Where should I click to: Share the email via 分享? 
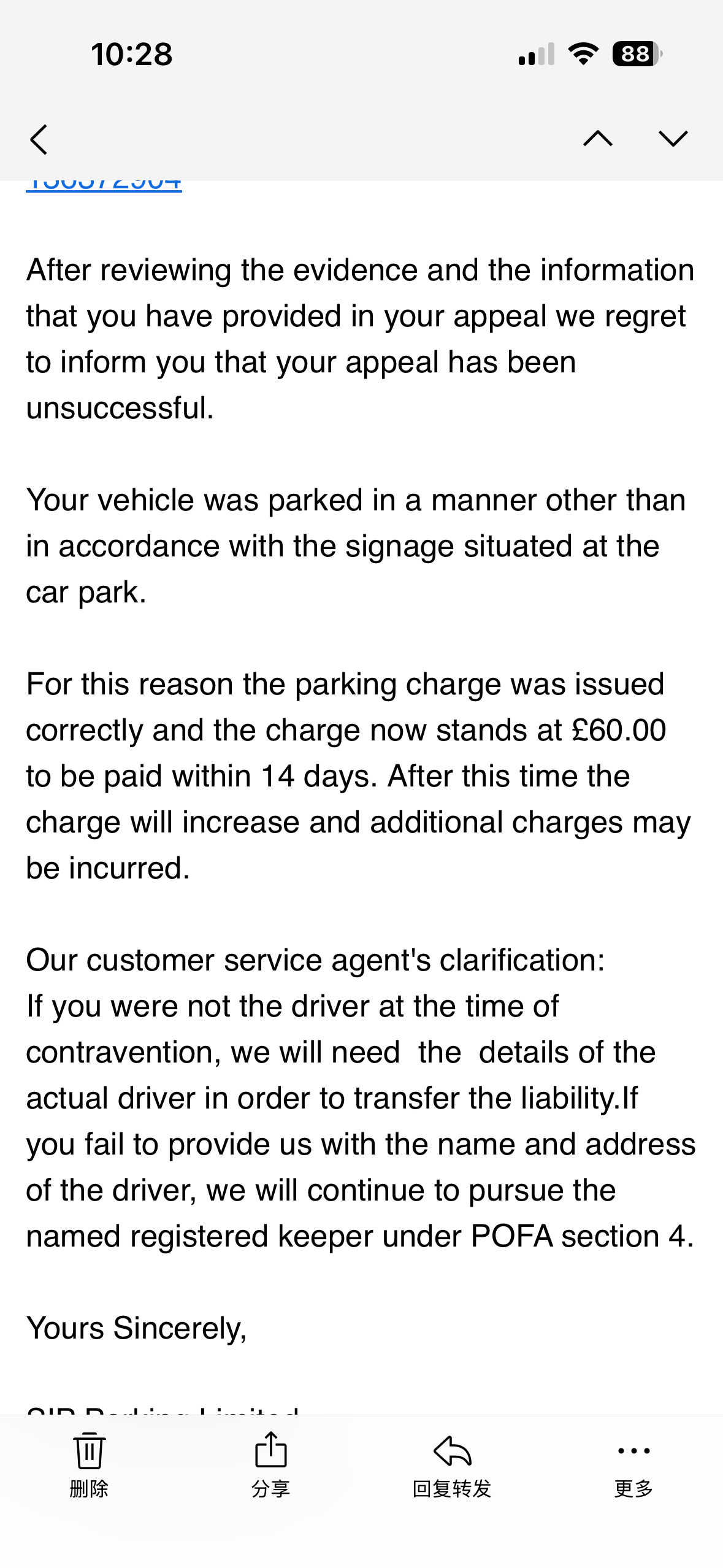270,1464
